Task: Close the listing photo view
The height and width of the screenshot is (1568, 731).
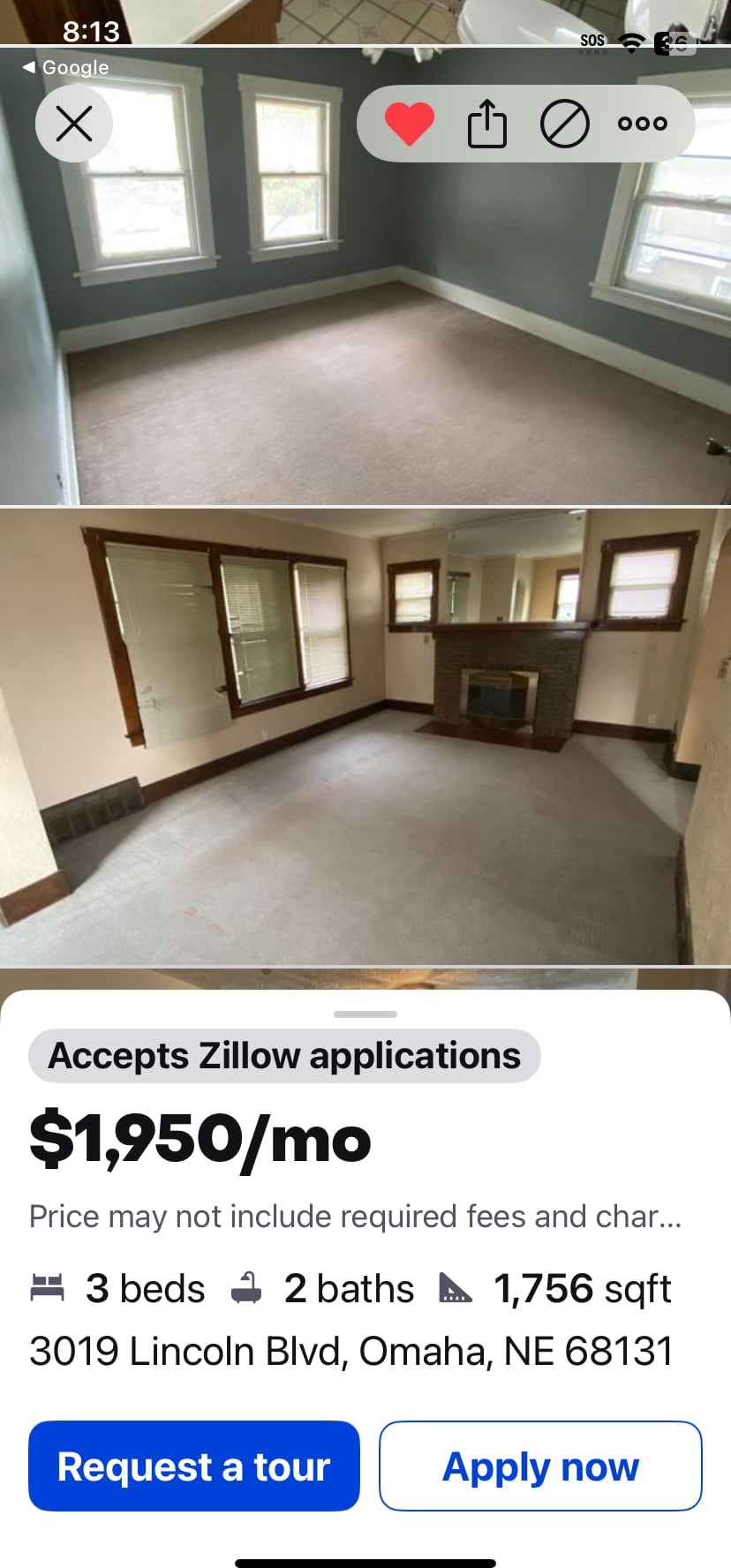Action: [74, 124]
